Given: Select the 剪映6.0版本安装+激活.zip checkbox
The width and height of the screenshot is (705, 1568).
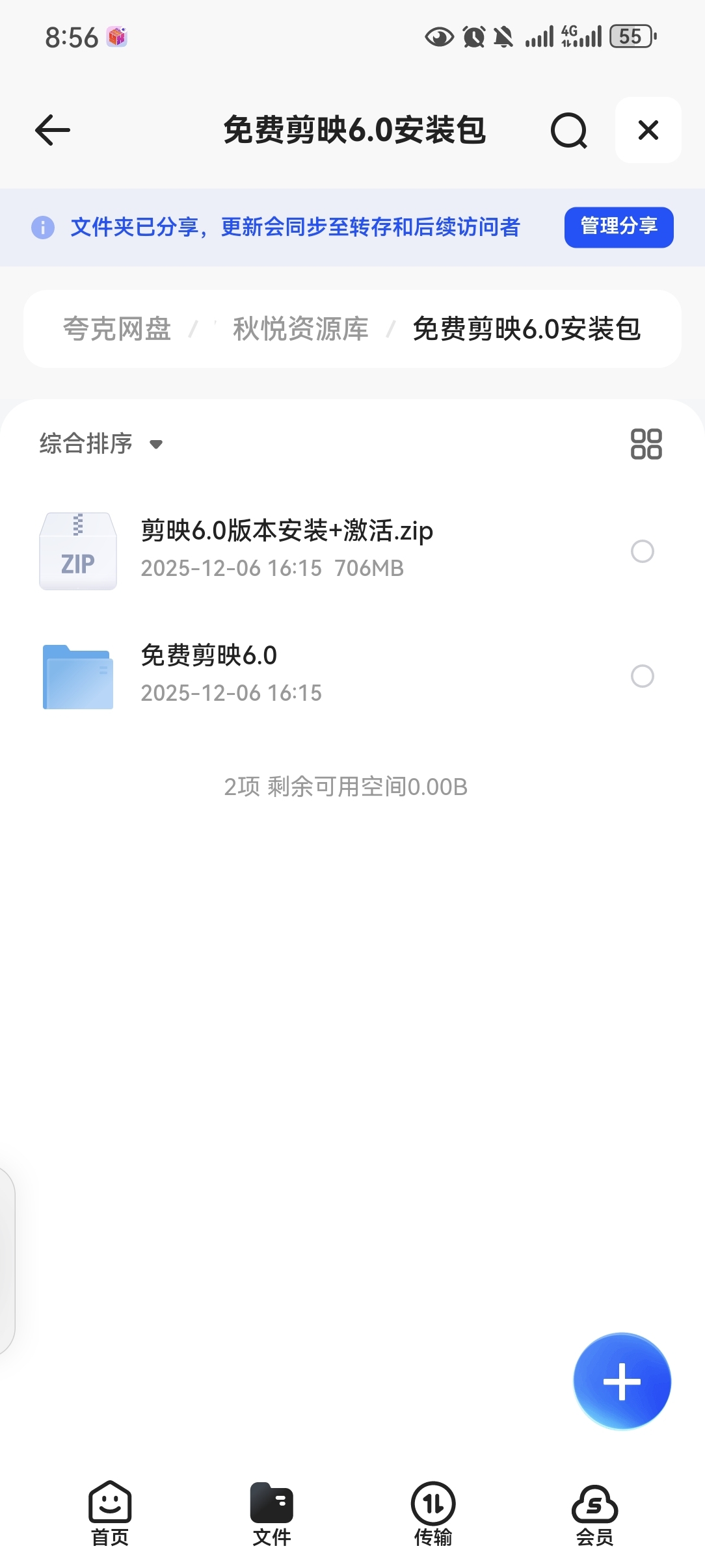Looking at the screenshot, I should tap(642, 551).
